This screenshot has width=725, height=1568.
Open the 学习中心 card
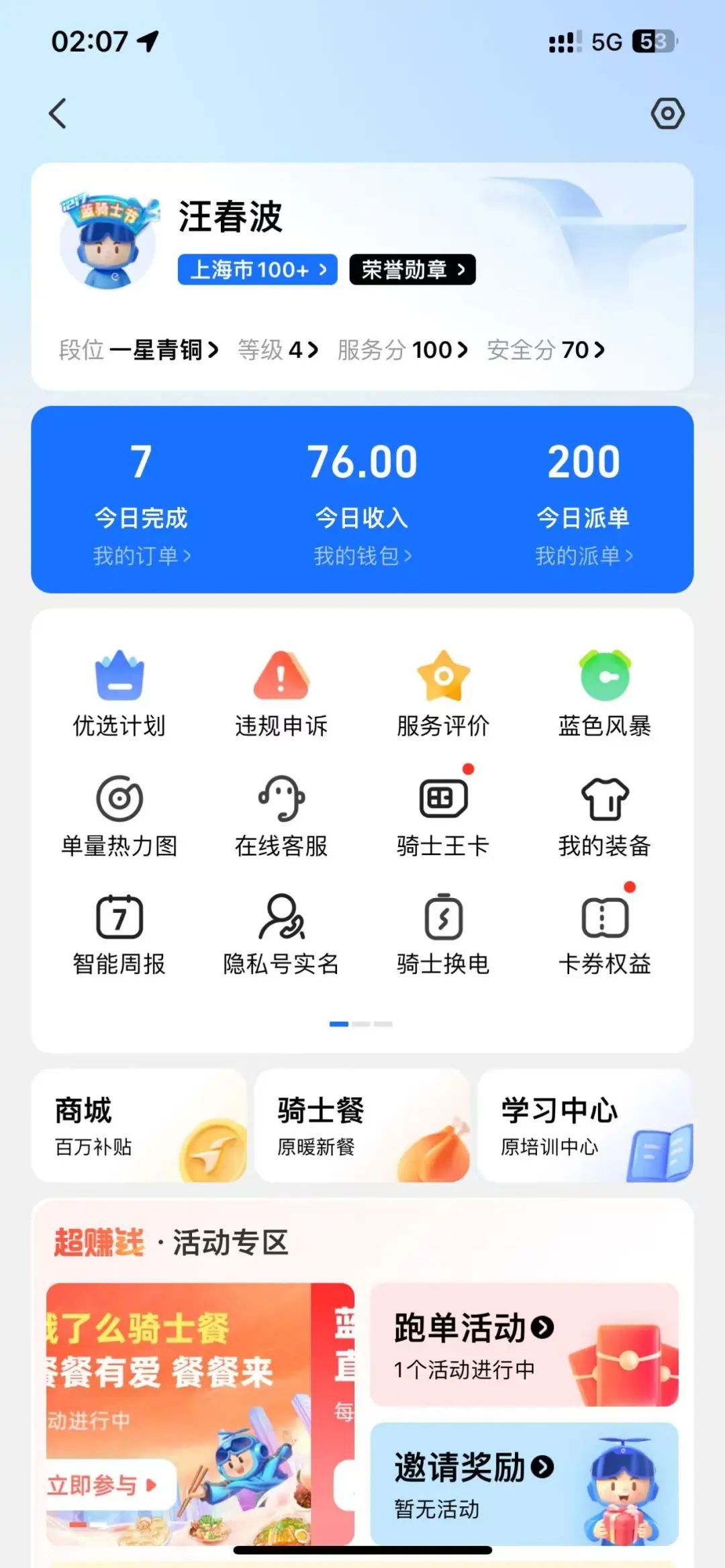click(585, 1126)
